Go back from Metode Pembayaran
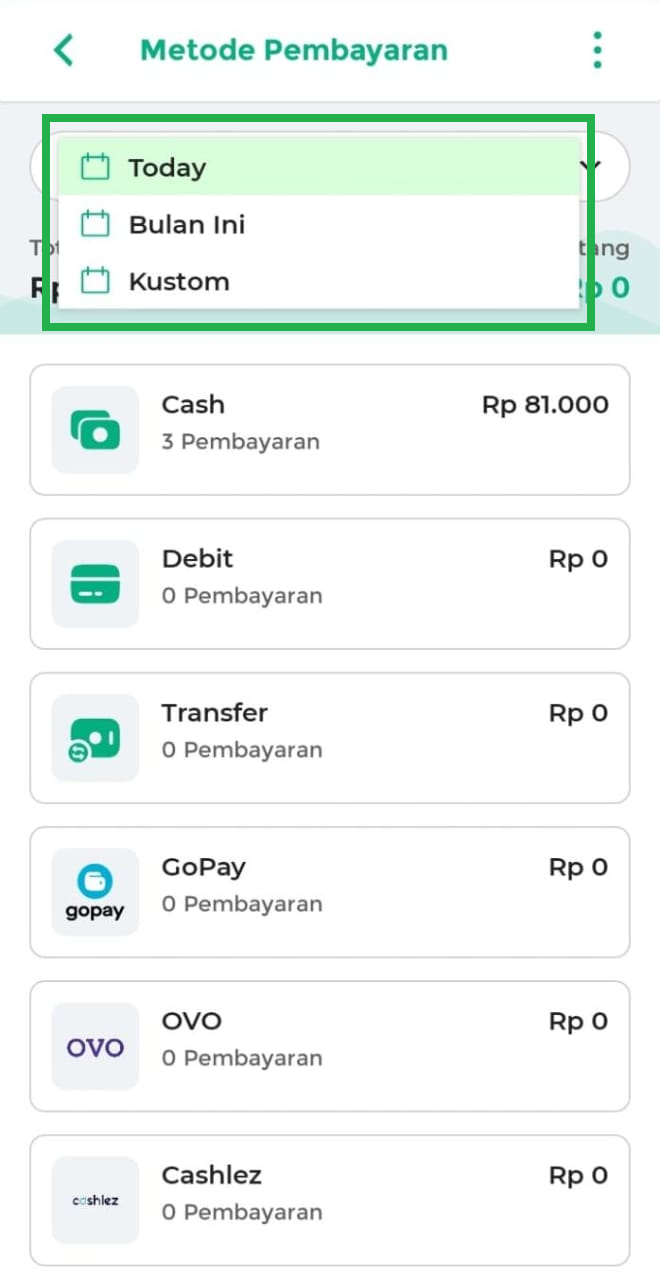The image size is (660, 1280). (x=64, y=50)
